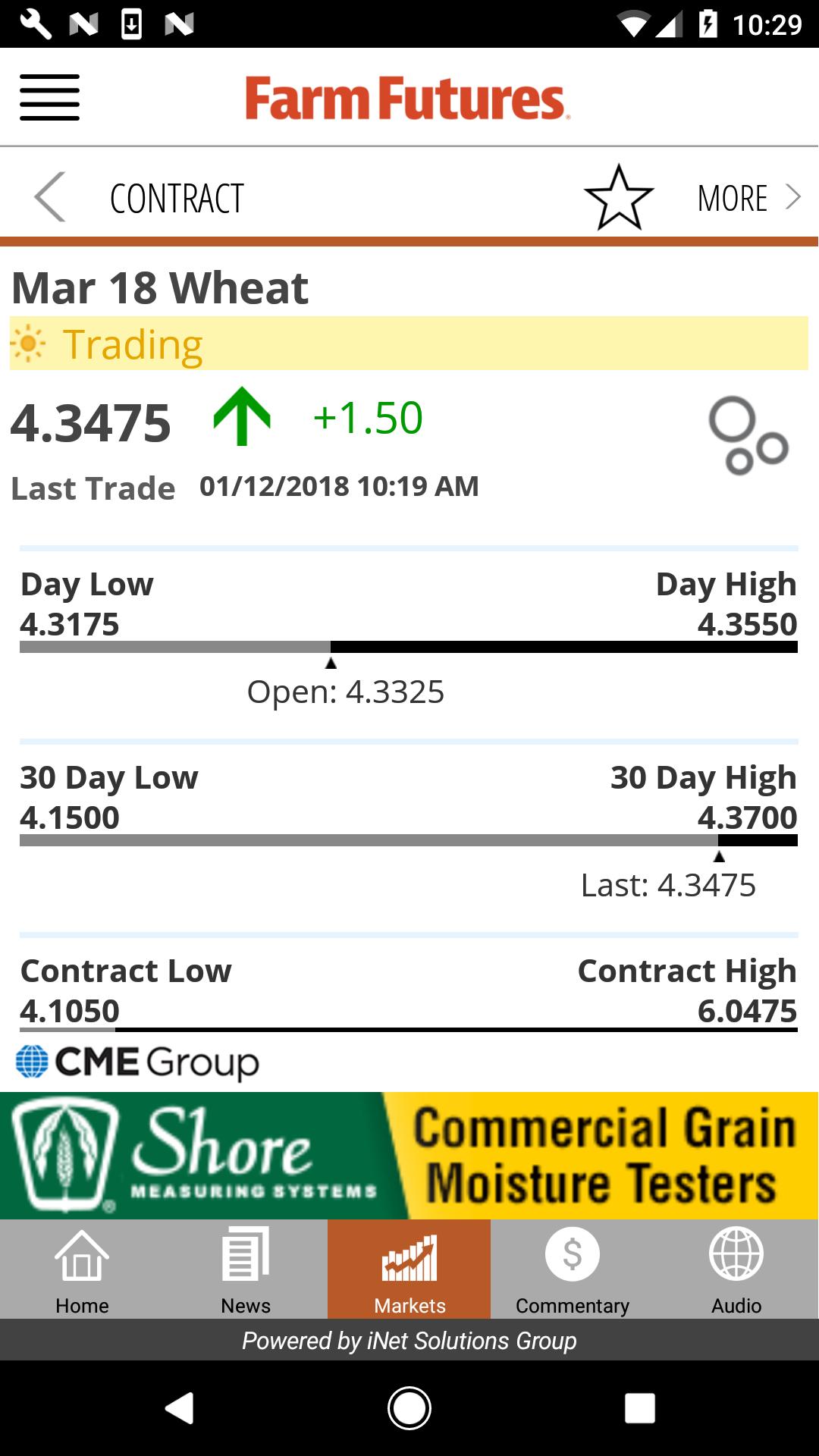Open the Shore Measuring Systems ad
Screen dimensions: 819x1456
[x=409, y=1155]
